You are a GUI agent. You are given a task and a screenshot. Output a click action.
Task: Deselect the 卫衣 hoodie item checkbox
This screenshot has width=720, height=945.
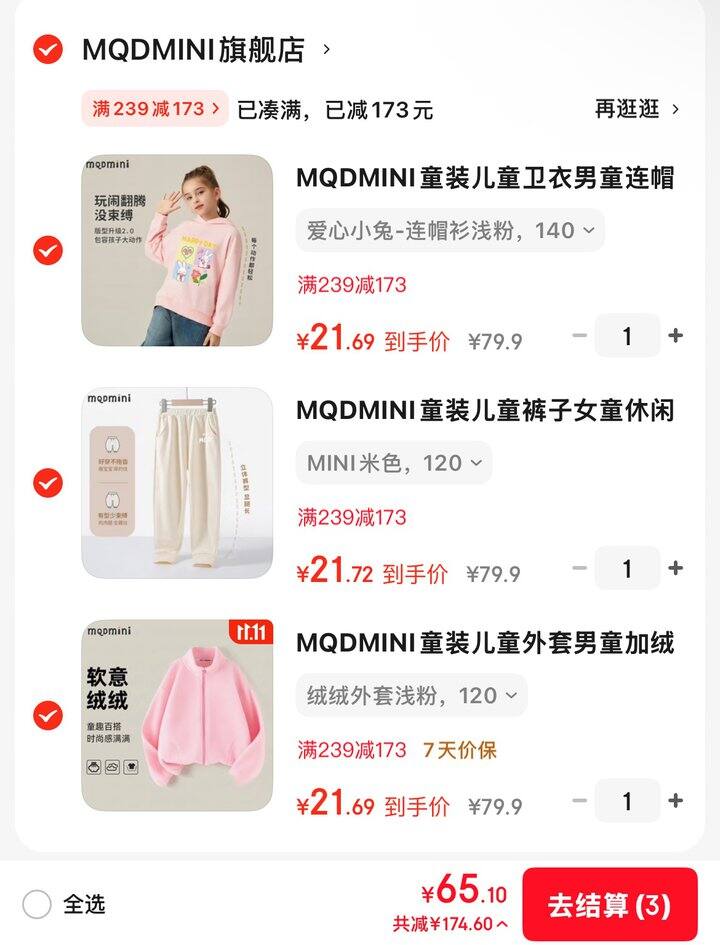(x=48, y=250)
